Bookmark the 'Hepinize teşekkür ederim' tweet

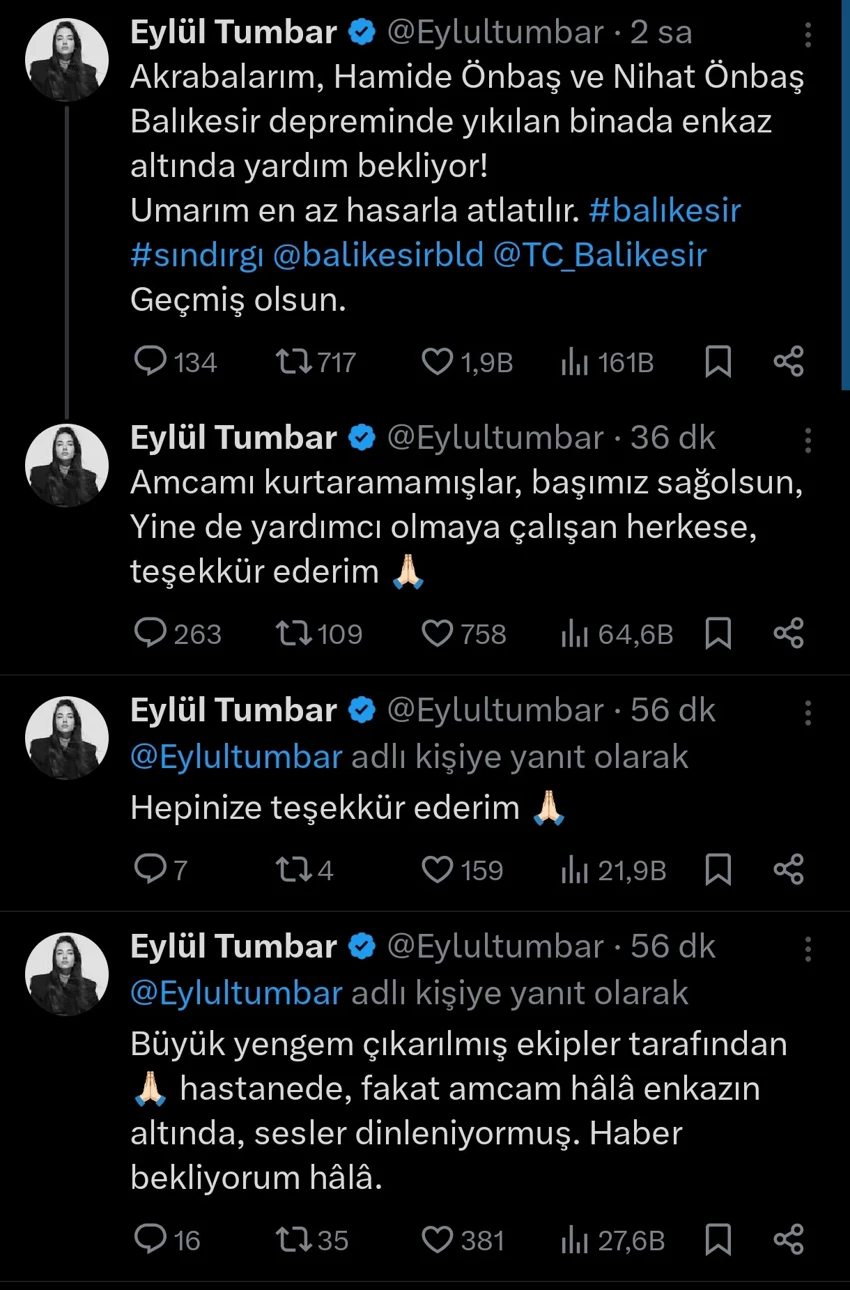coord(717,870)
